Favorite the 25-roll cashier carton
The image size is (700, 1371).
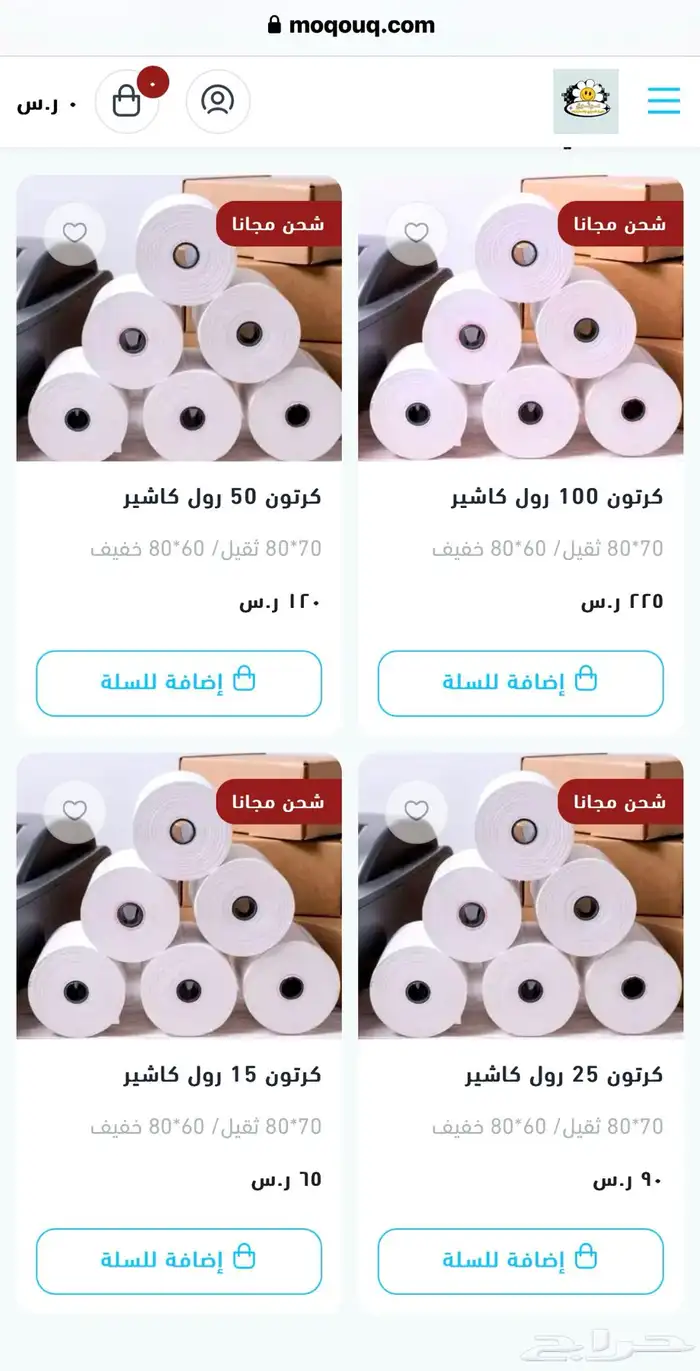416,811
